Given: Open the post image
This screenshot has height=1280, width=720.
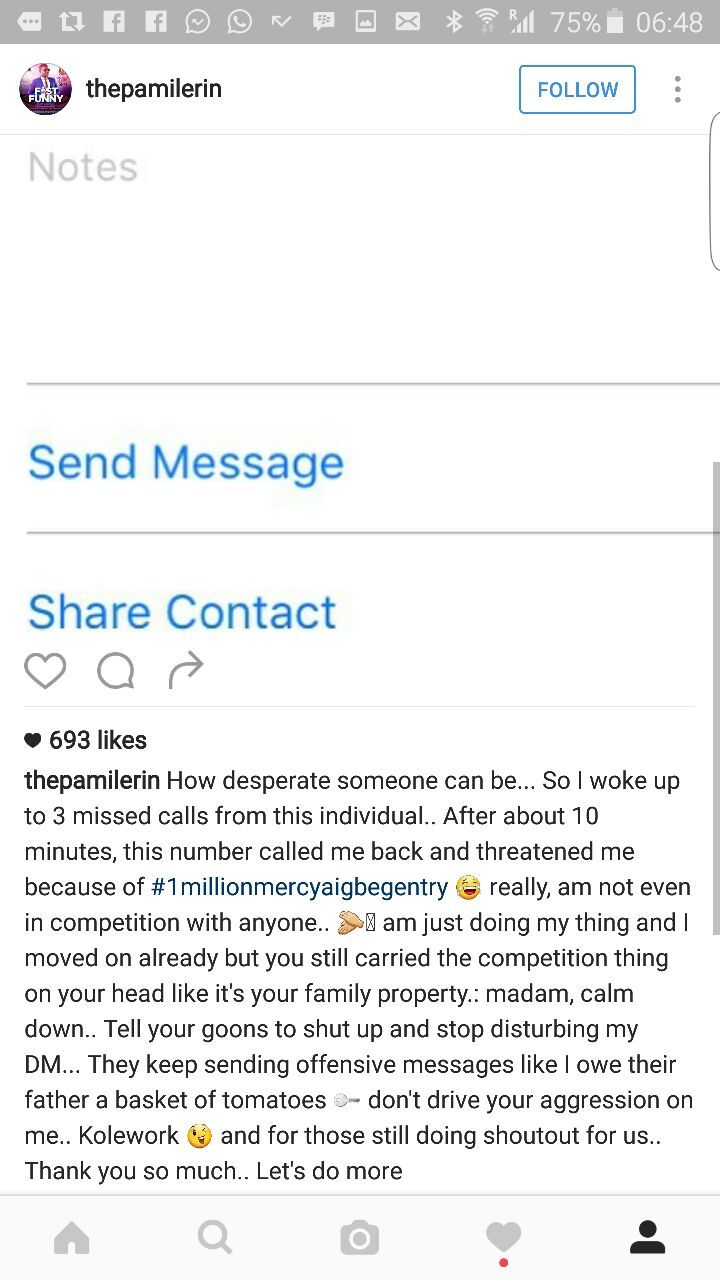Looking at the screenshot, I should pyautogui.click(x=360, y=389).
